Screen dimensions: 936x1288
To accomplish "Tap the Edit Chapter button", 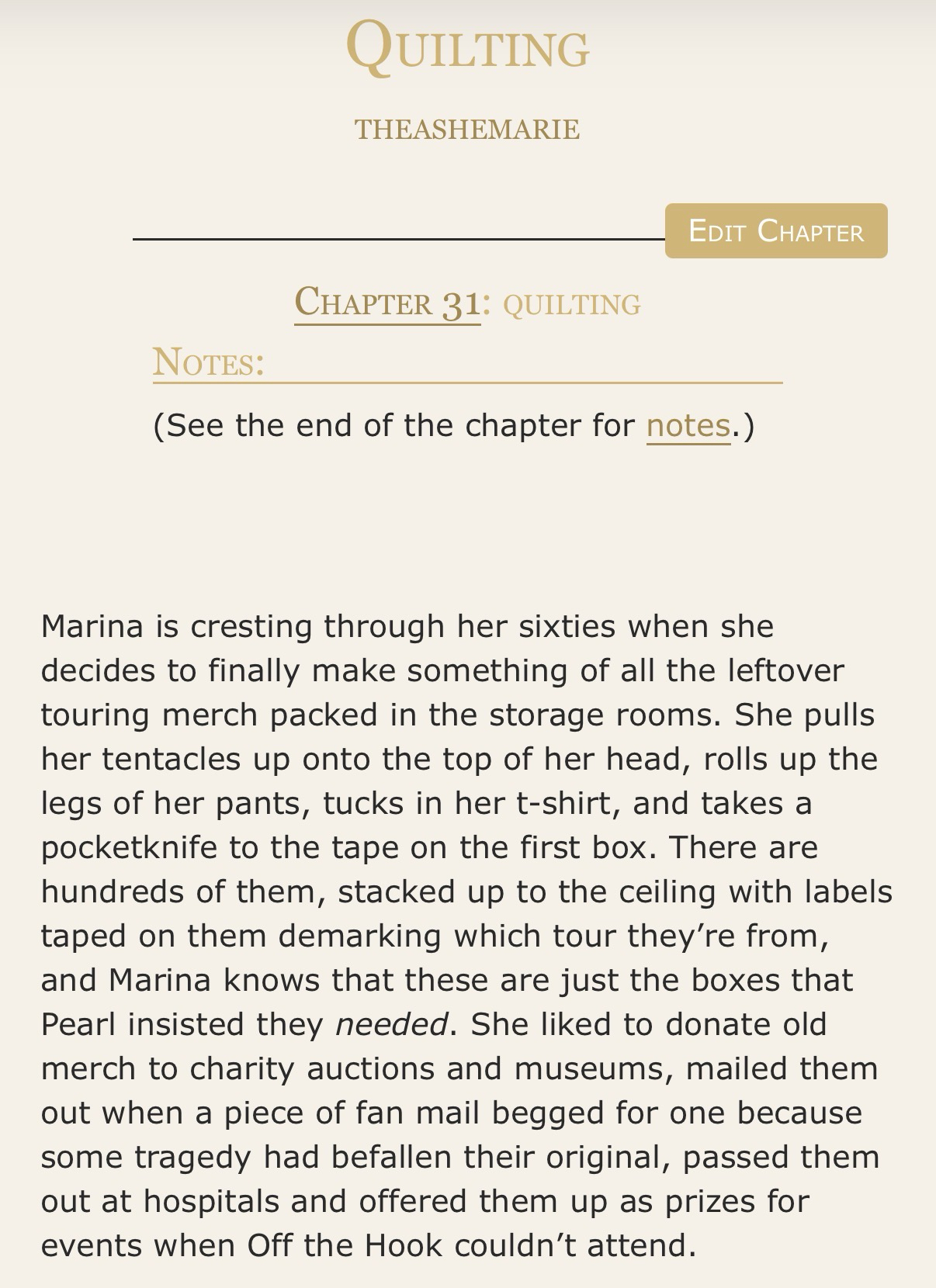I will pos(775,231).
